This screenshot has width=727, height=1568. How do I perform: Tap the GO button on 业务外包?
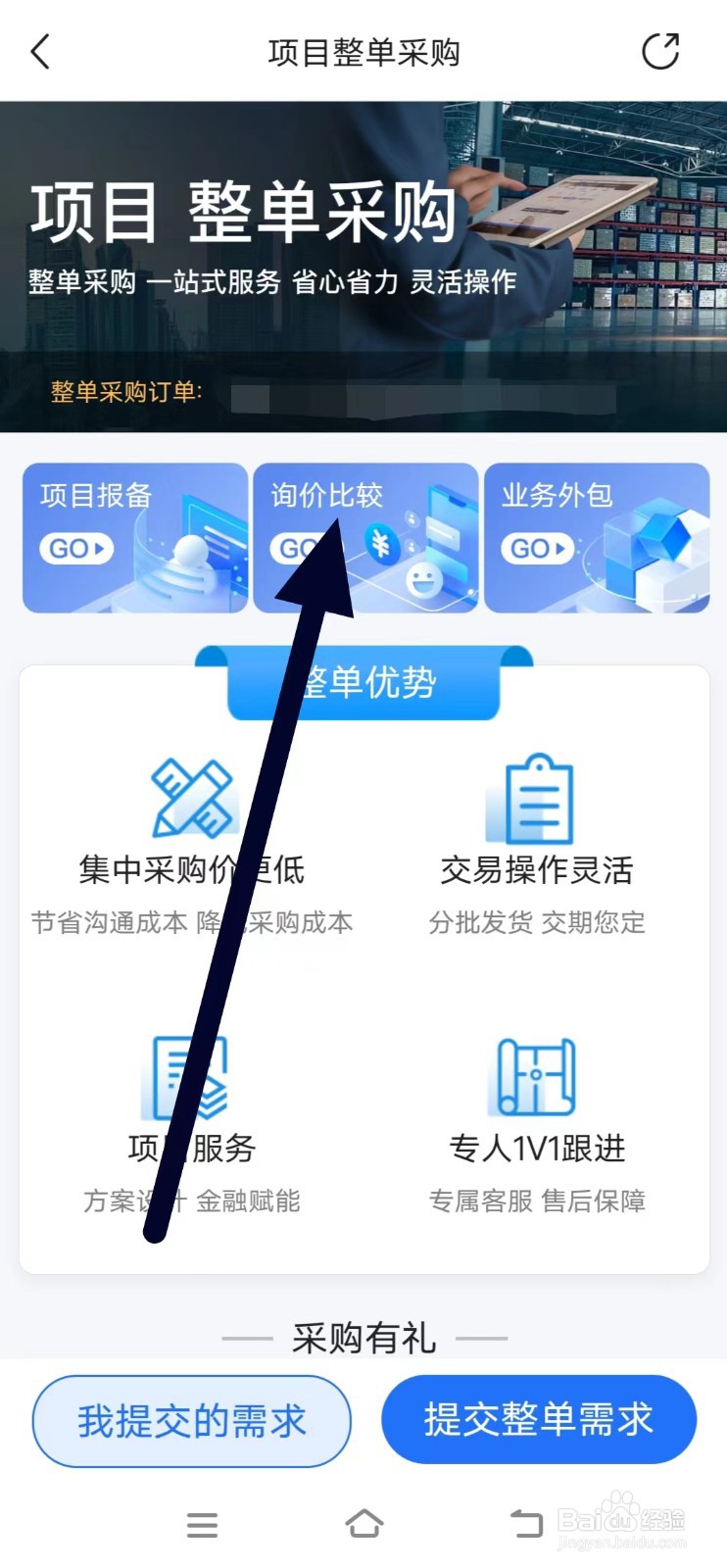(x=537, y=549)
